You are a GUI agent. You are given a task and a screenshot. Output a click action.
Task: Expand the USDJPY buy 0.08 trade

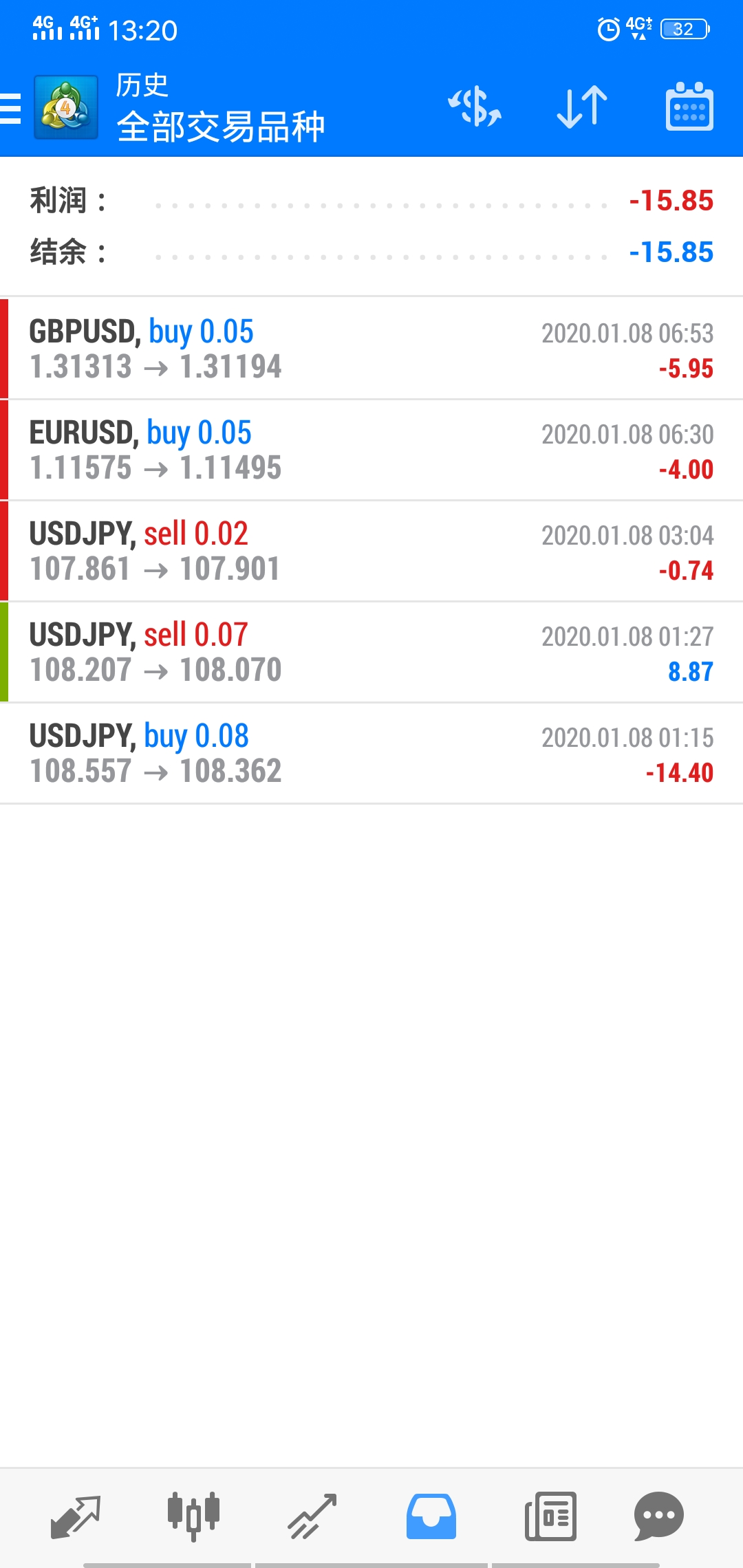point(371,753)
